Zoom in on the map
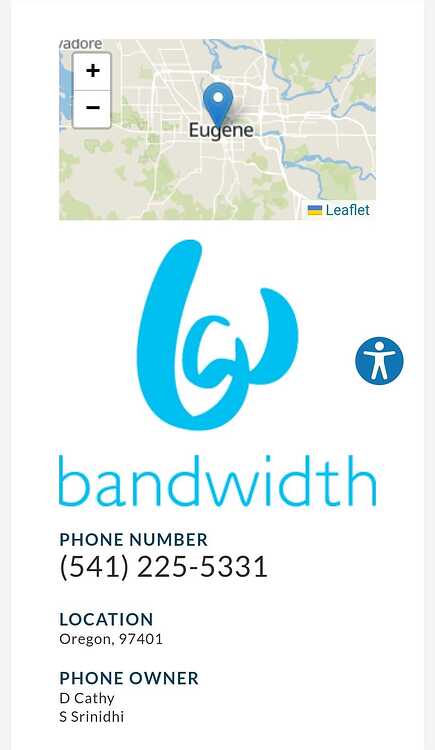 [92, 71]
